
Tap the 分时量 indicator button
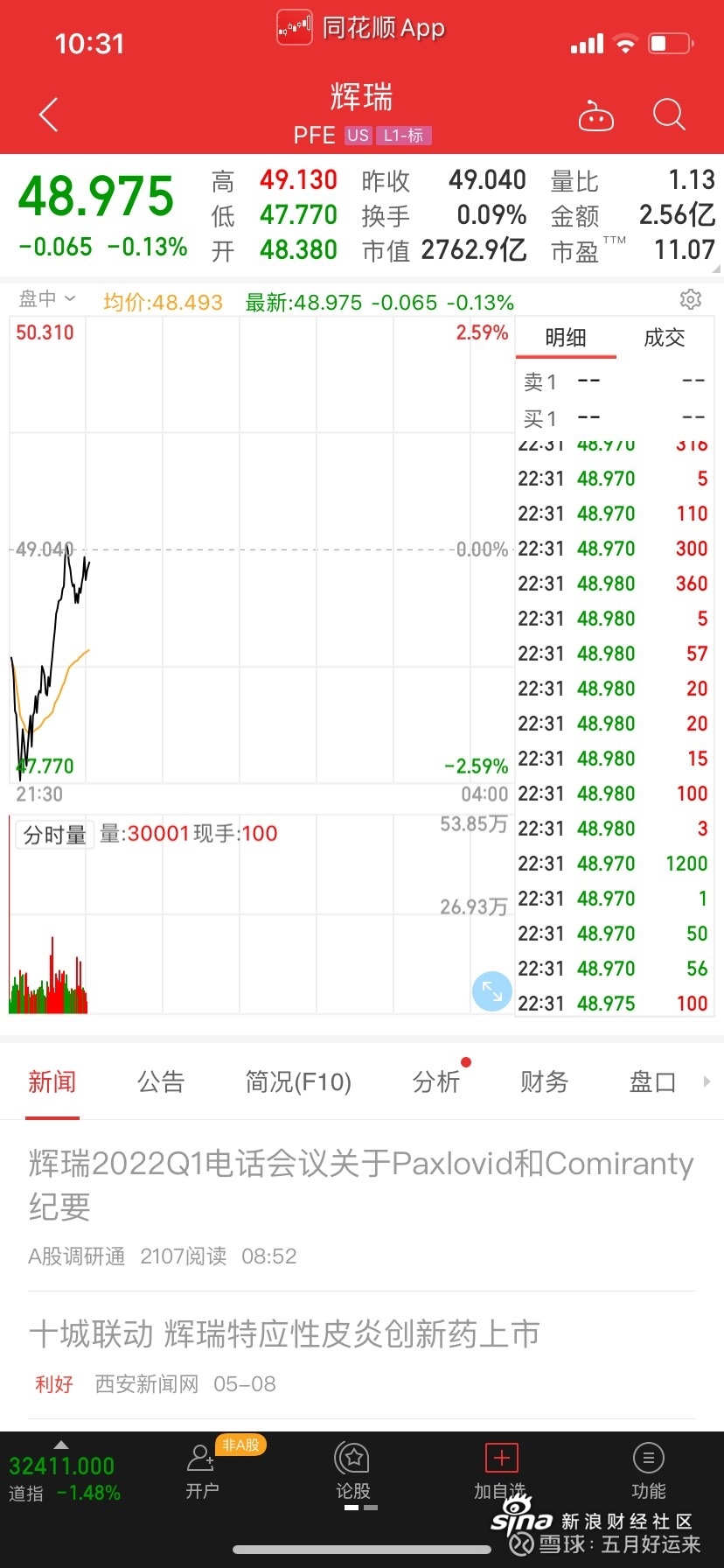coord(54,835)
